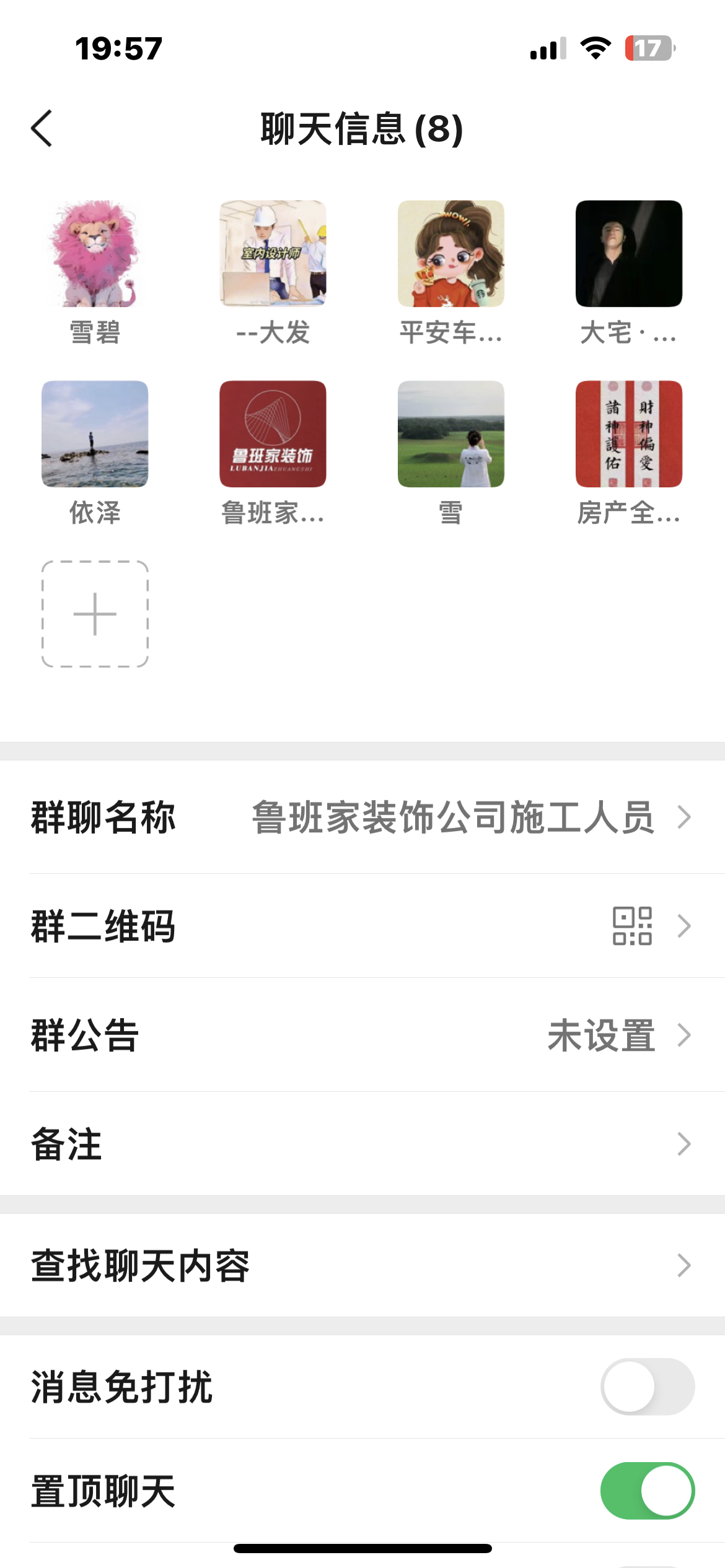The height and width of the screenshot is (1568, 725).
Task: Open the group QR code 群二维码
Action: (x=362, y=926)
